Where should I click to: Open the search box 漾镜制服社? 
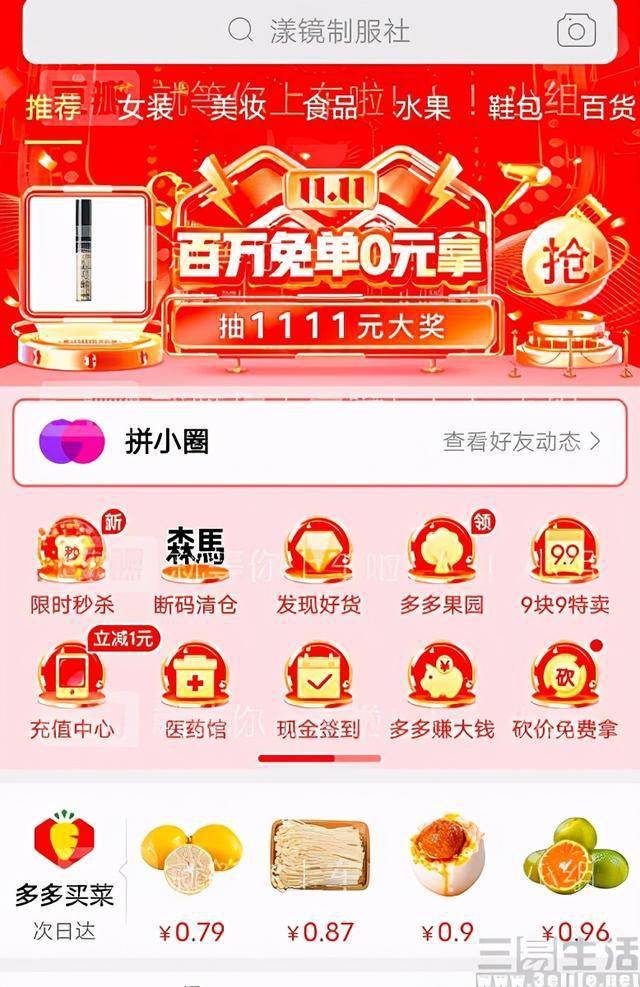(x=320, y=32)
